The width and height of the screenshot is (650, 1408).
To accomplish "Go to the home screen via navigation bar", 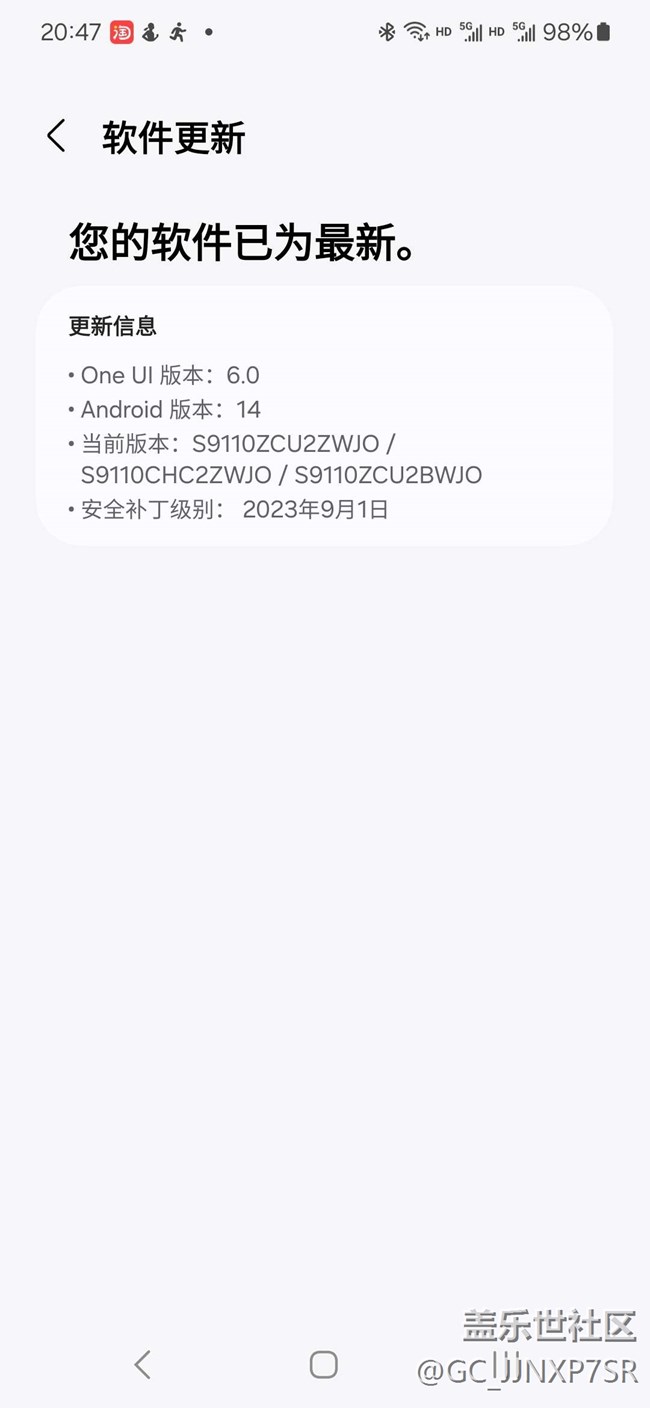I will 324,1364.
